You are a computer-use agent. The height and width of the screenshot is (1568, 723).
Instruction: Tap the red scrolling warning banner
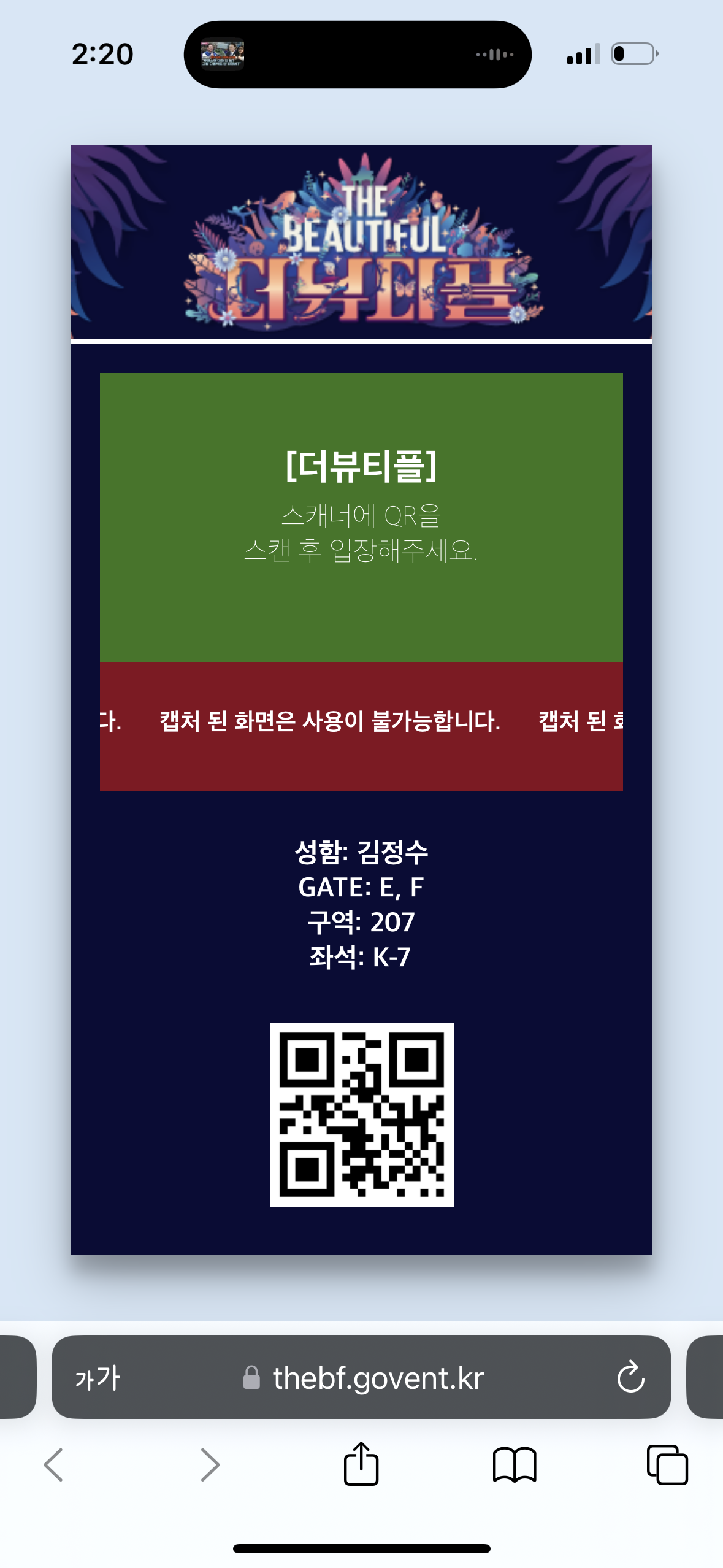[361, 725]
